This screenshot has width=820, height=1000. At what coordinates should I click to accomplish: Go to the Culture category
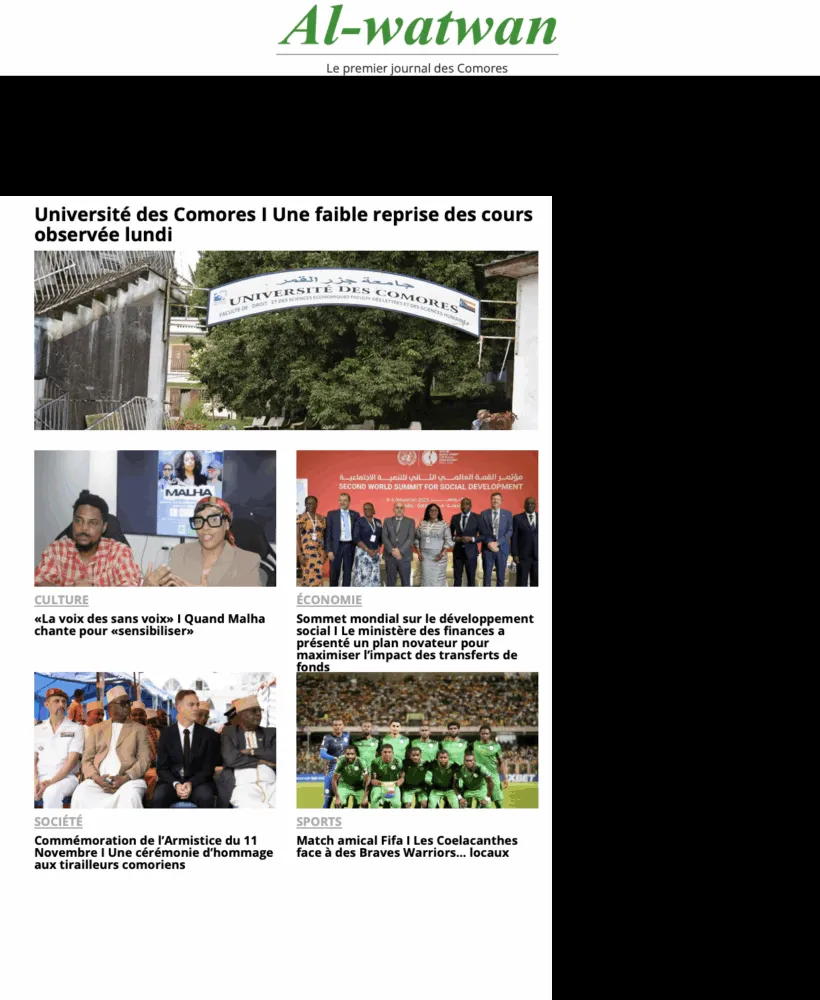tap(61, 600)
